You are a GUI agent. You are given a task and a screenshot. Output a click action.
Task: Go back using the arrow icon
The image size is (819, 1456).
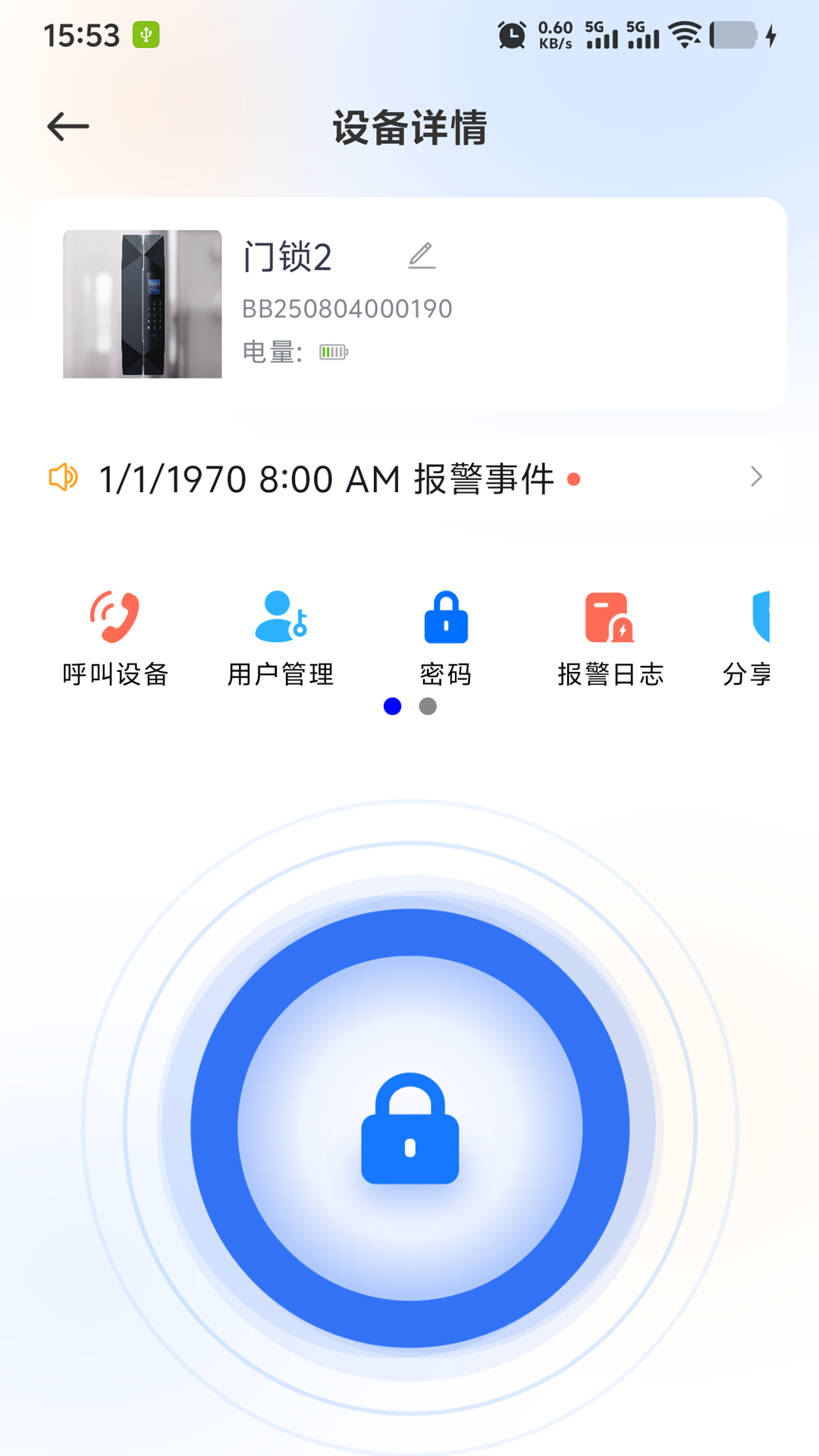click(x=68, y=127)
